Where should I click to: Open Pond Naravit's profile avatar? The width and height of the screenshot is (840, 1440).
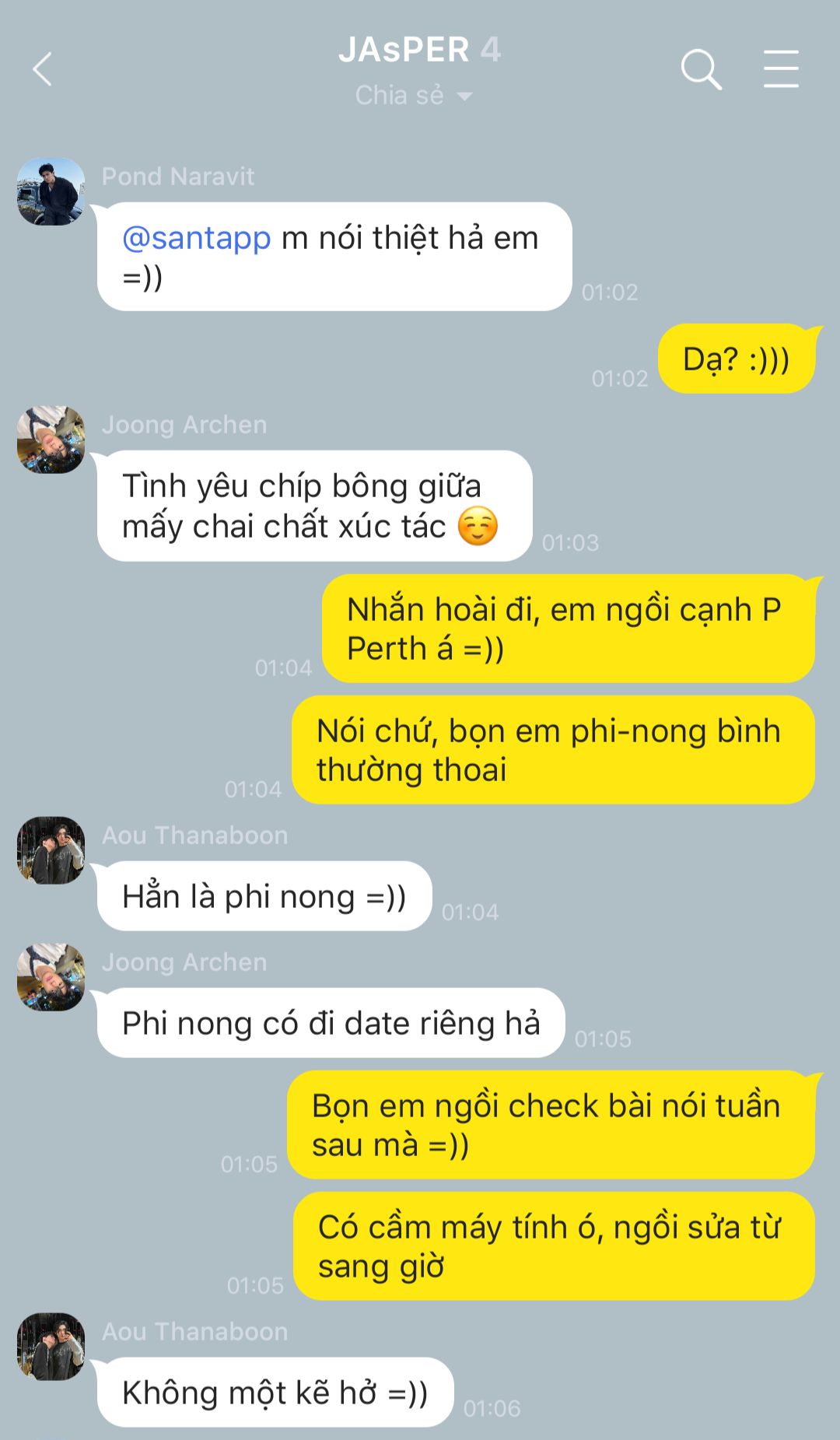click(51, 192)
